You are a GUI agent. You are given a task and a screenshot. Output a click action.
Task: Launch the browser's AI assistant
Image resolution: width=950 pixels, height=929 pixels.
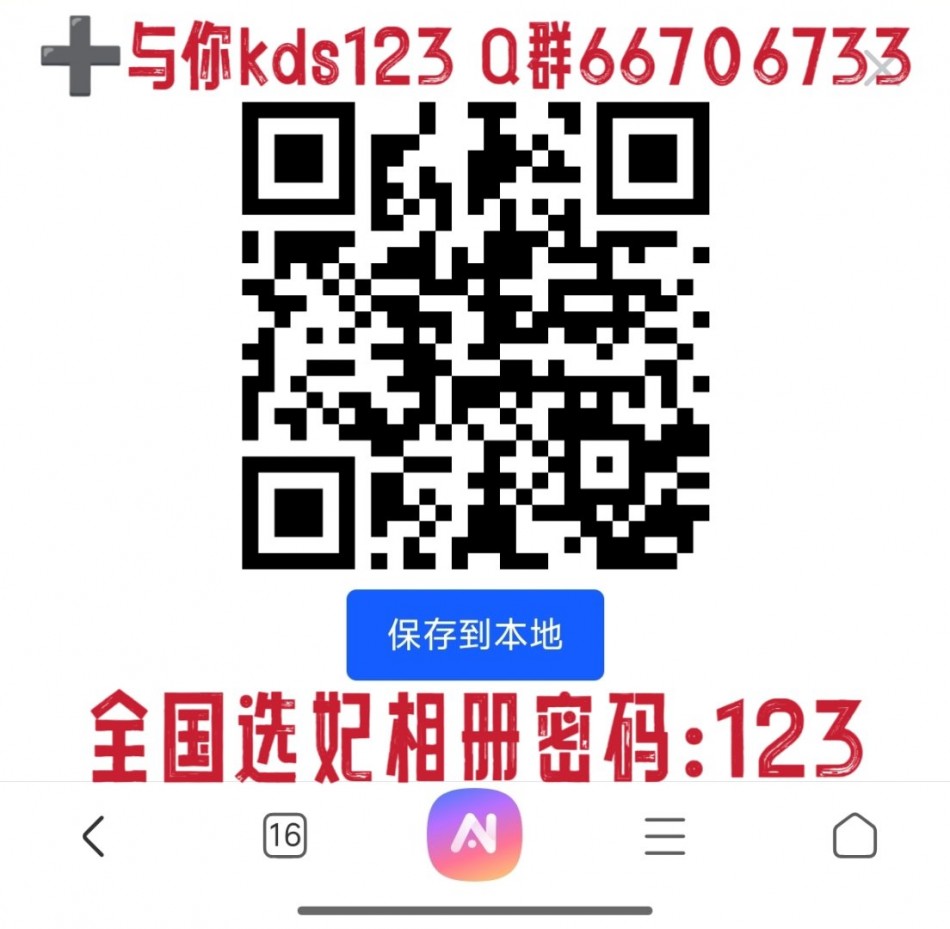tap(475, 836)
